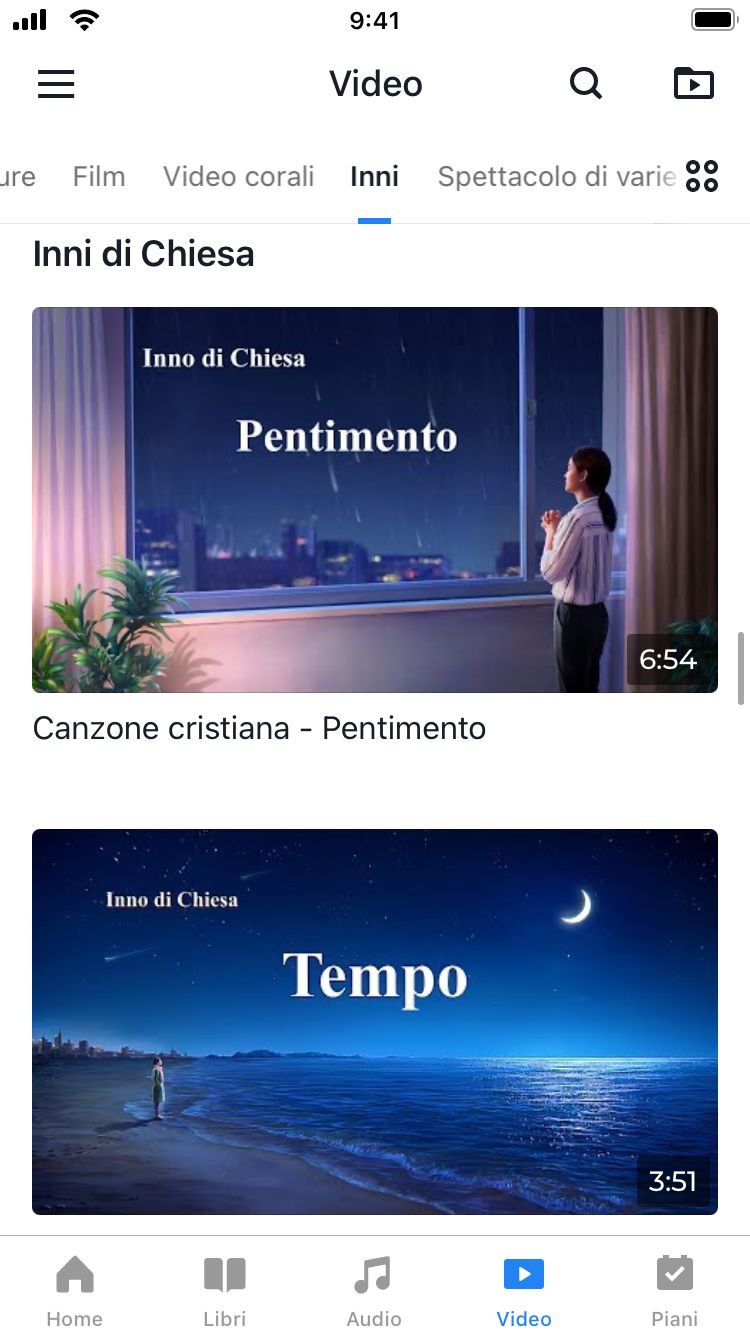
Task: Switch to the Film tab
Action: 99,177
